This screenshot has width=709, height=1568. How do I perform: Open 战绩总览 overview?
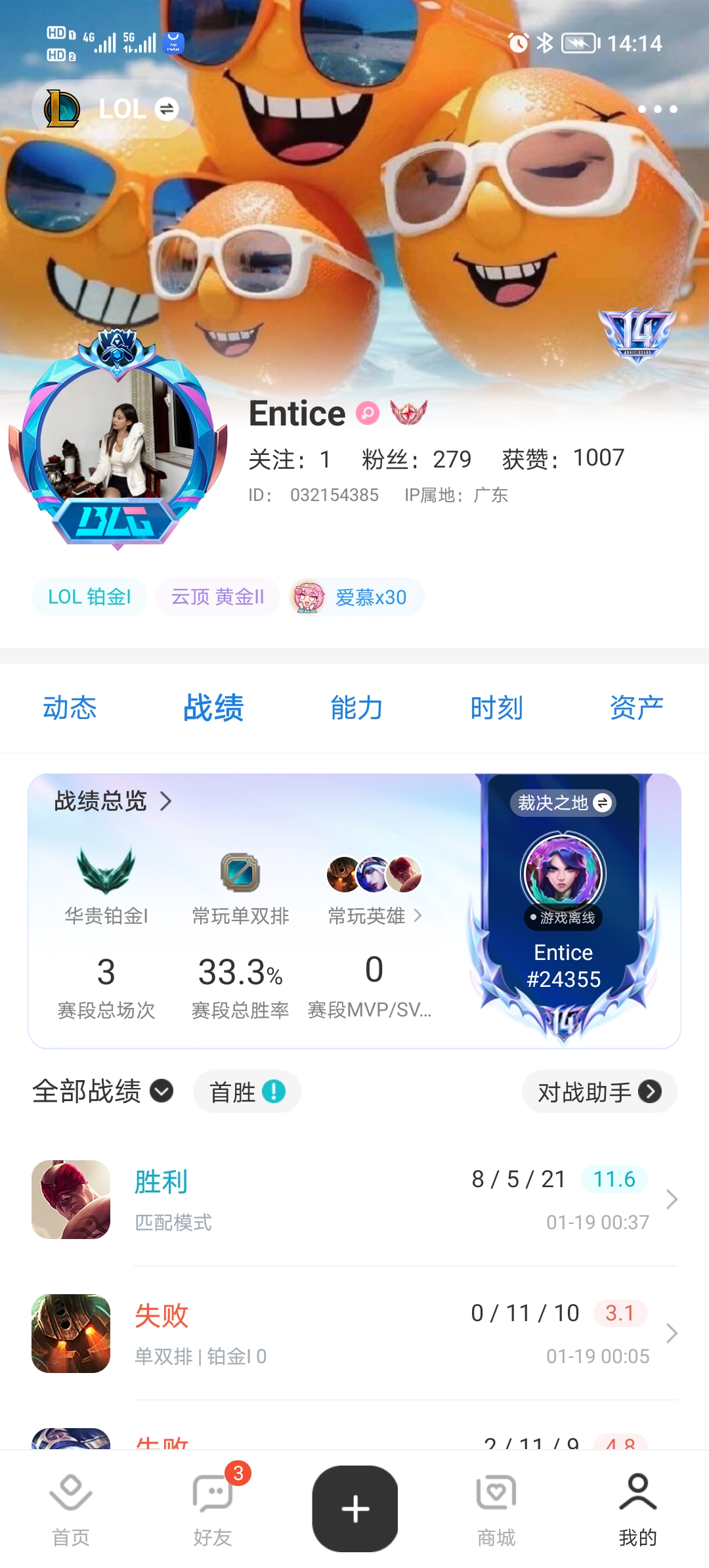pyautogui.click(x=113, y=801)
